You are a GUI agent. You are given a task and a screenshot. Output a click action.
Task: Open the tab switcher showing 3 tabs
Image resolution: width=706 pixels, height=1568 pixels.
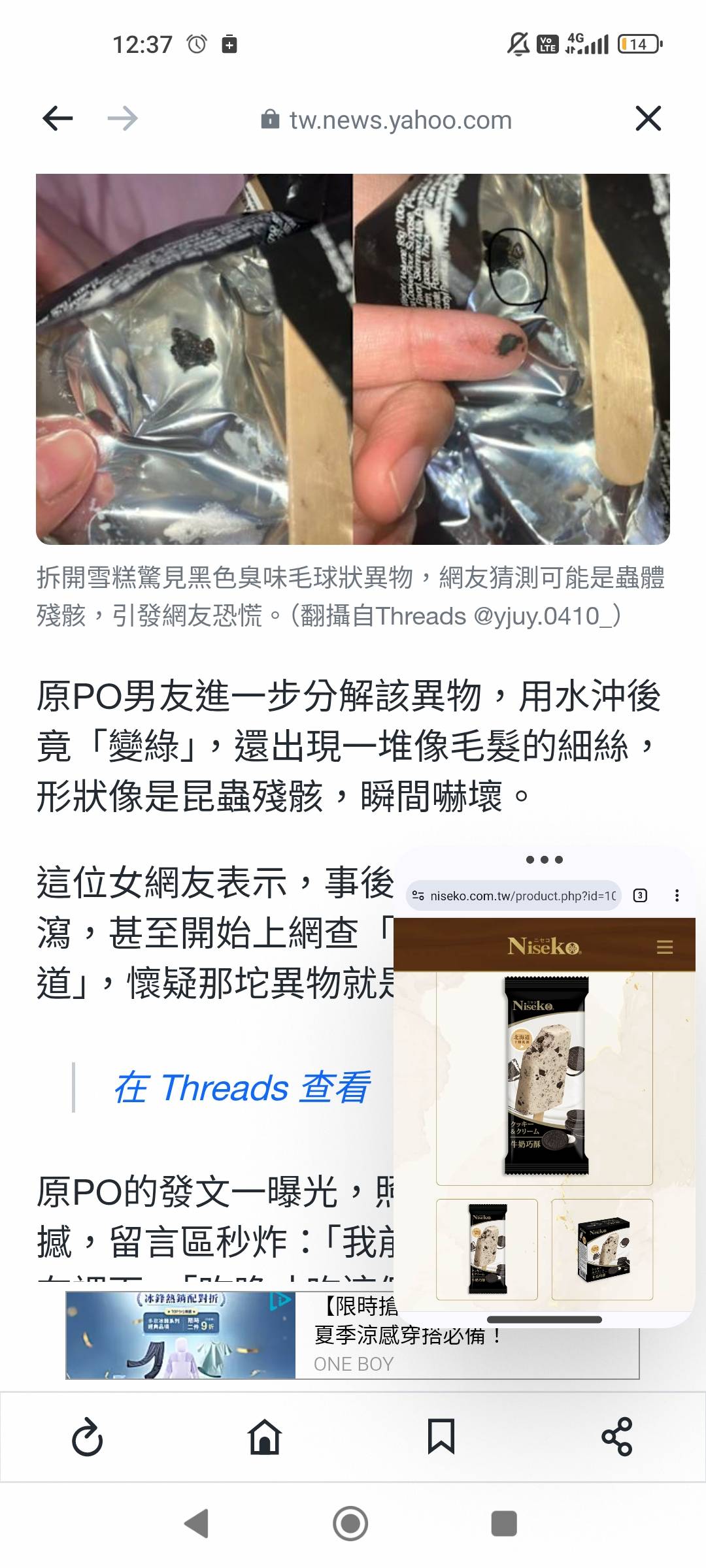tap(641, 896)
